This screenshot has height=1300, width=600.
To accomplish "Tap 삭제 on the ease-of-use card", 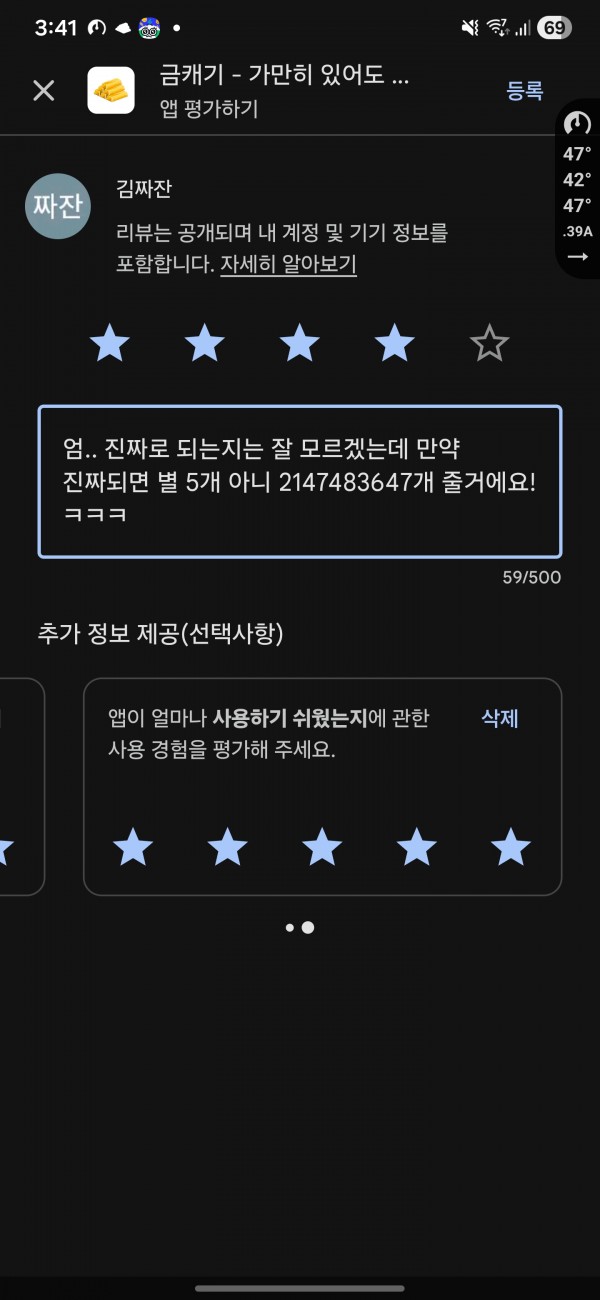I will (500, 718).
